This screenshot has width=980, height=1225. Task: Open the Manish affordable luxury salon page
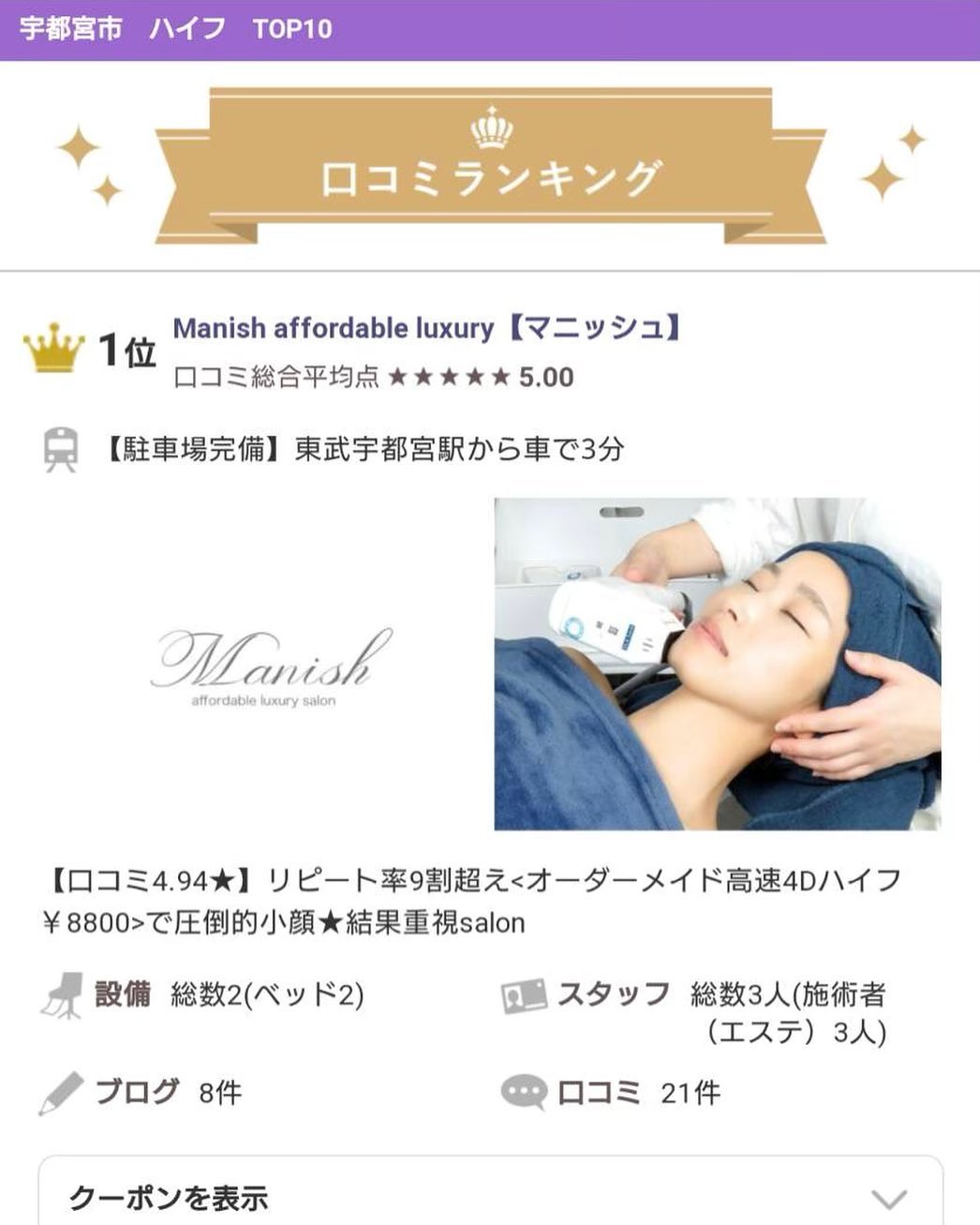426,328
